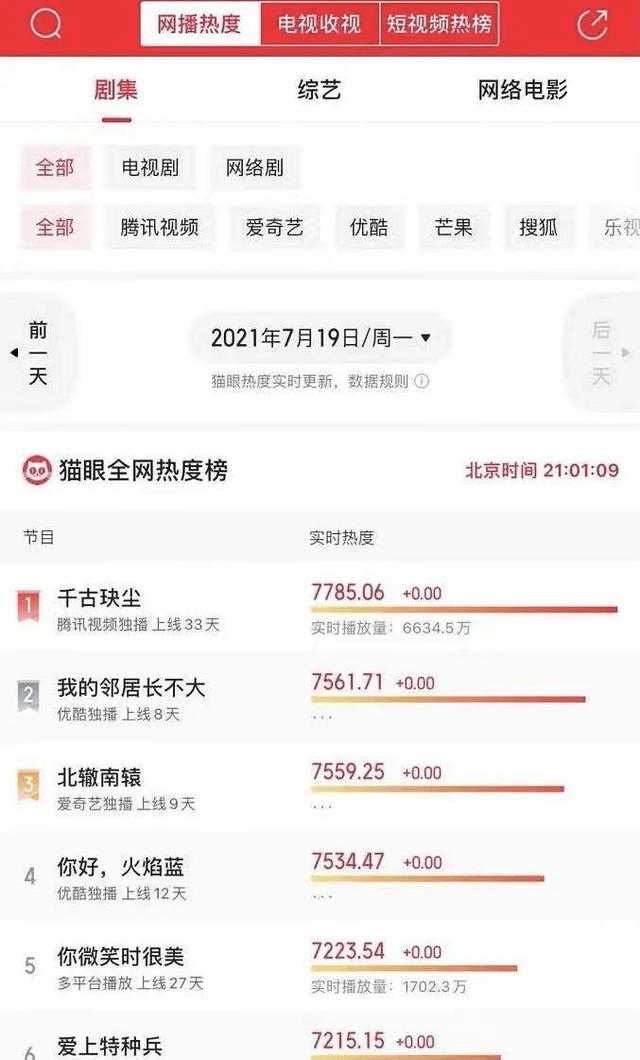
Task: Switch to the 电视收视 segment
Action: pos(319,24)
